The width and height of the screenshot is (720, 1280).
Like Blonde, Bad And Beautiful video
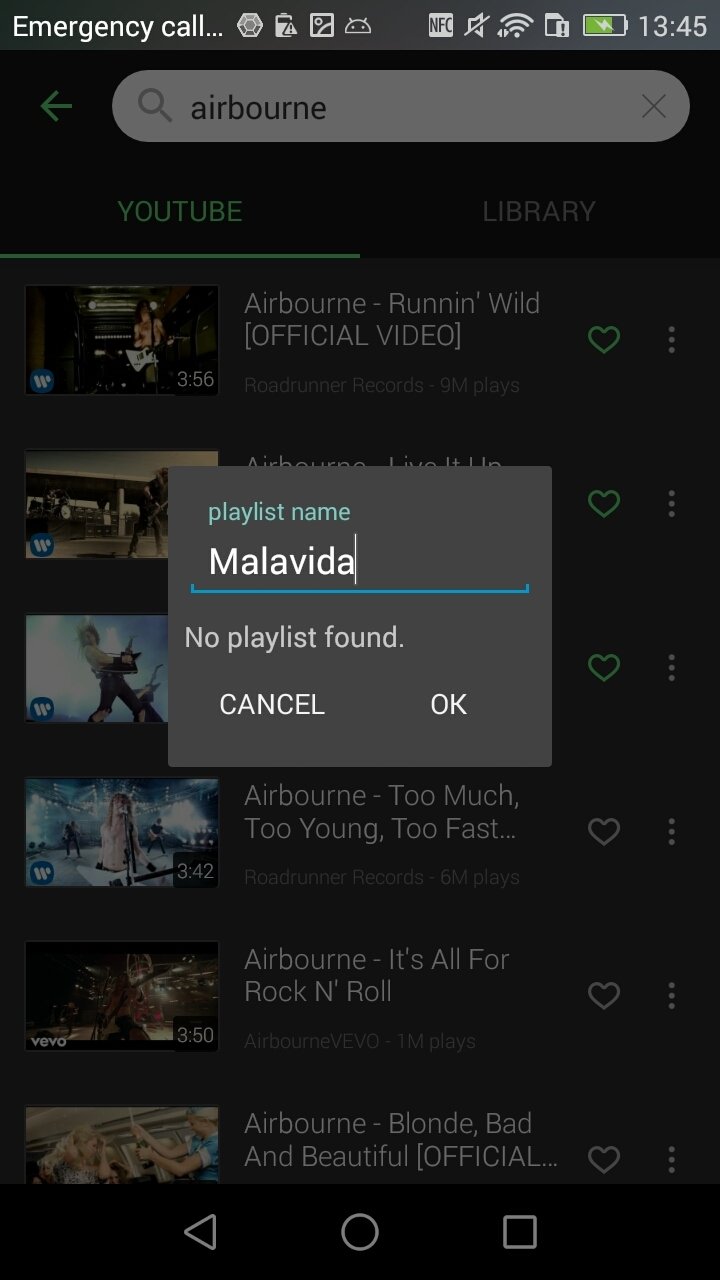point(603,1160)
